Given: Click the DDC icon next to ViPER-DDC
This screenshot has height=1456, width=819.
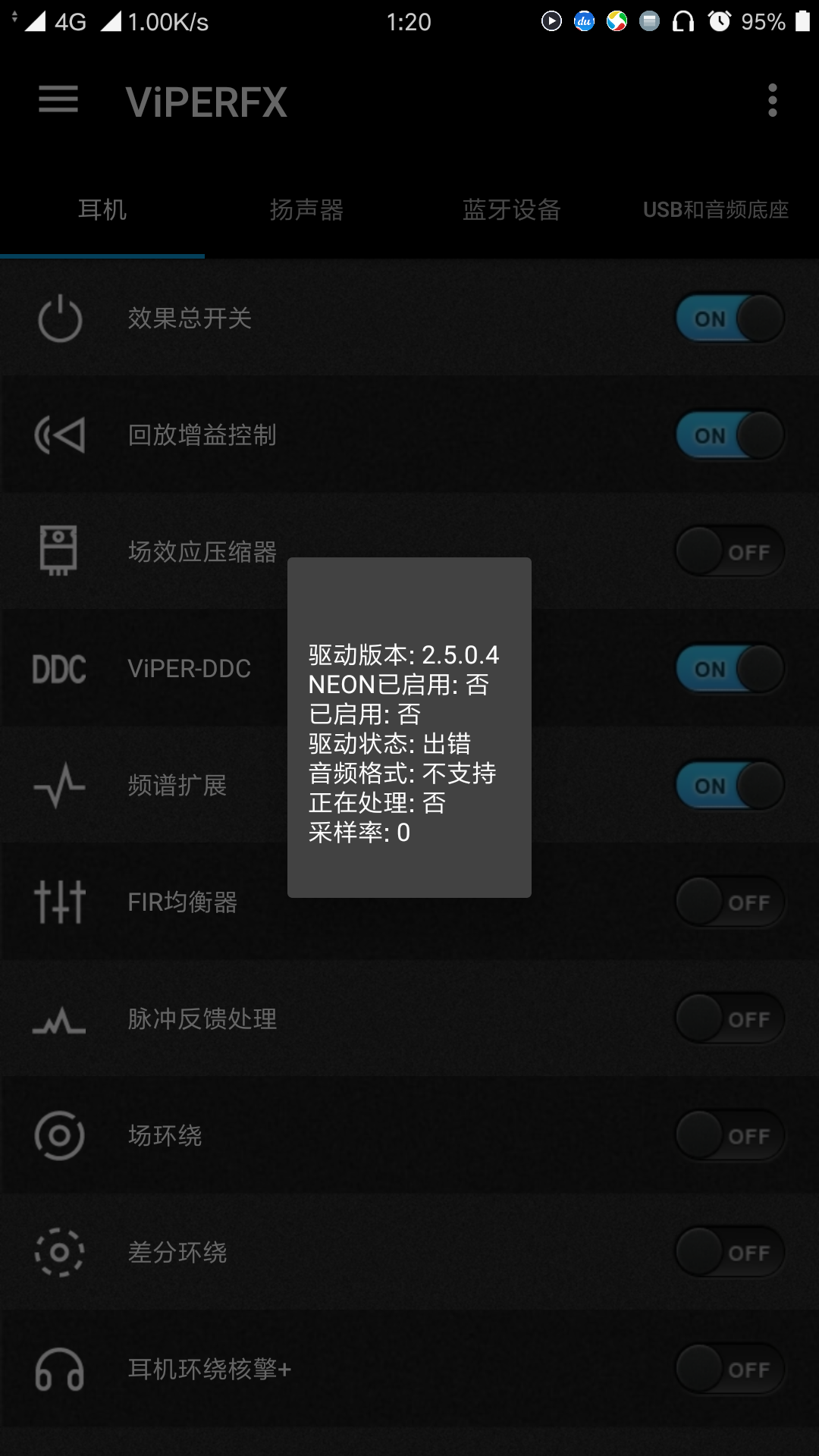Looking at the screenshot, I should coord(59,669).
